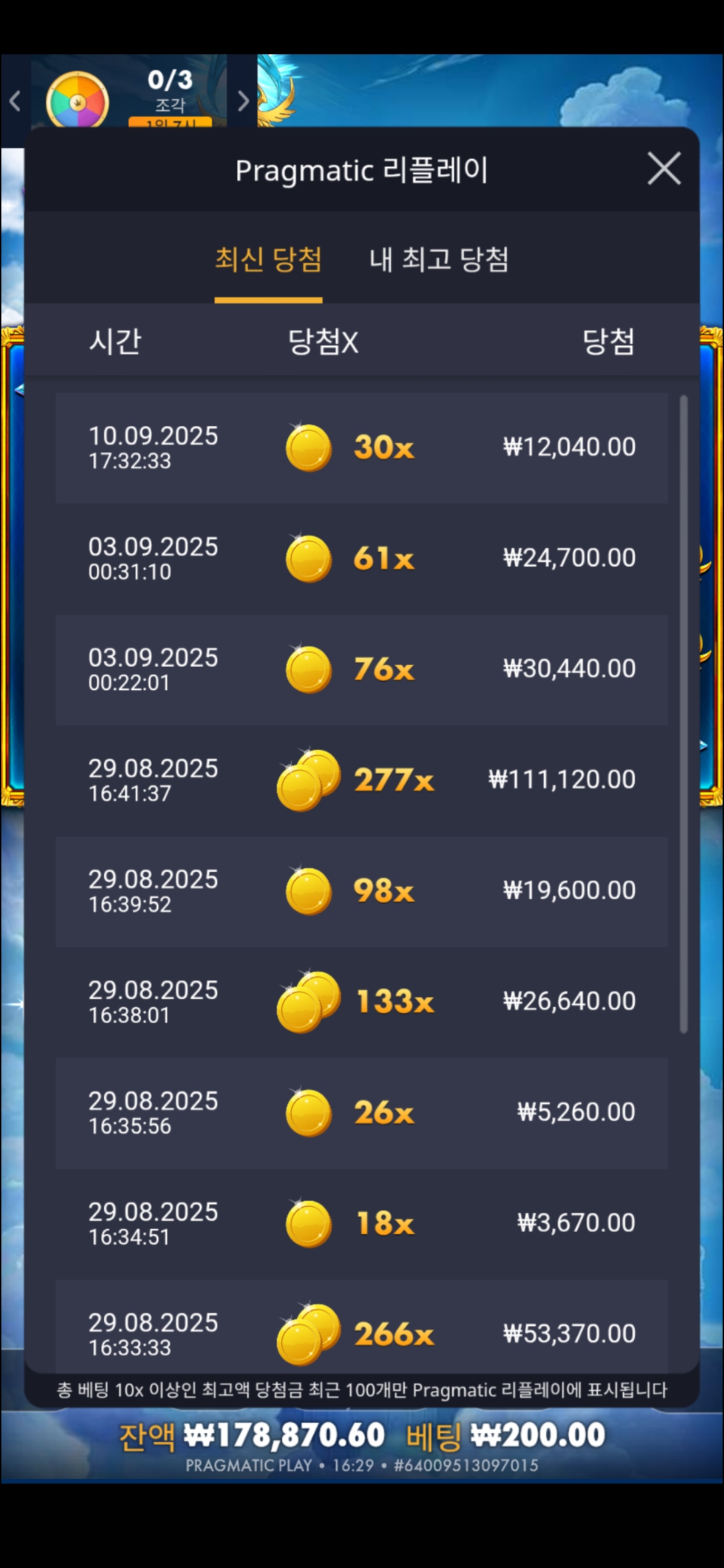724x1568 pixels.
Task: Close the Pragmatic 리플레이 dialog
Action: (x=664, y=168)
